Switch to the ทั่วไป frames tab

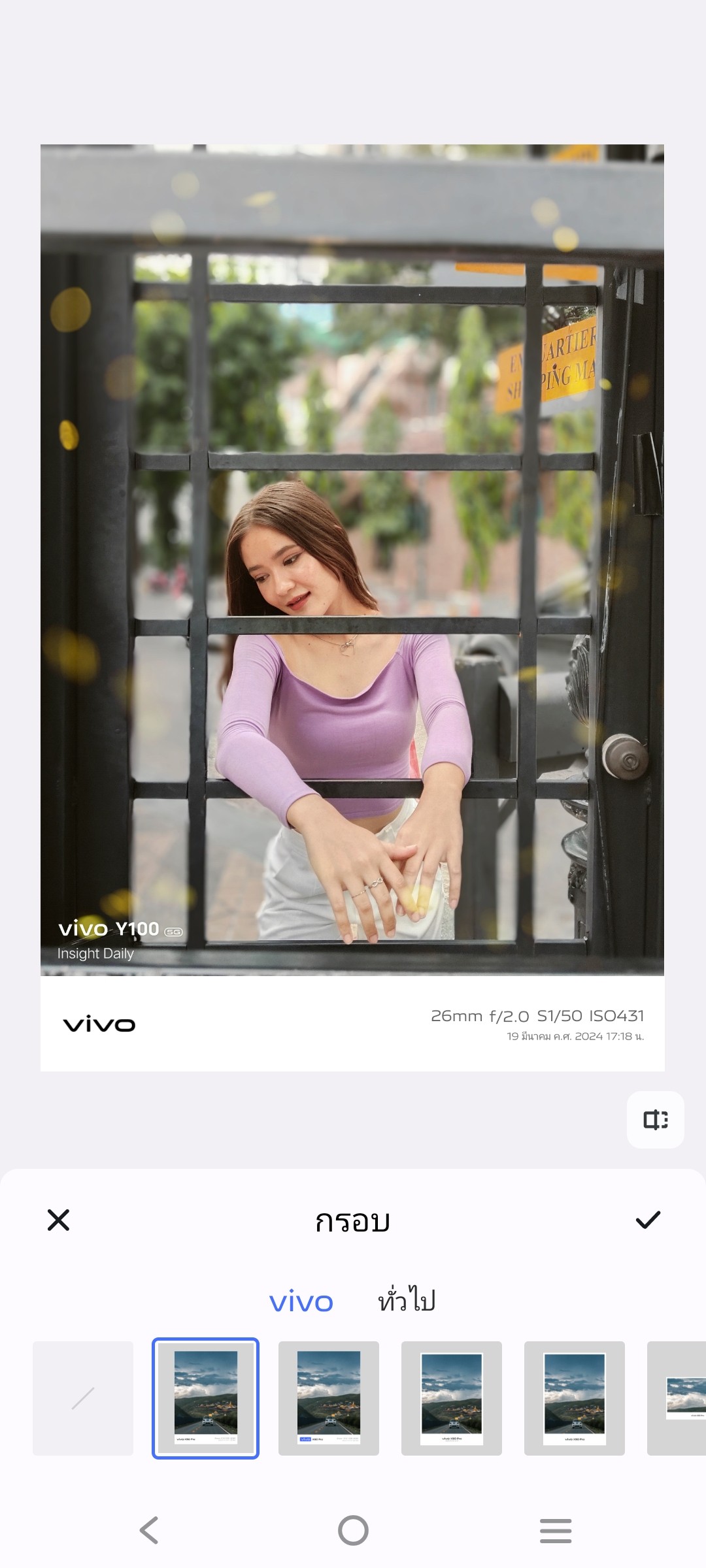pos(407,1300)
